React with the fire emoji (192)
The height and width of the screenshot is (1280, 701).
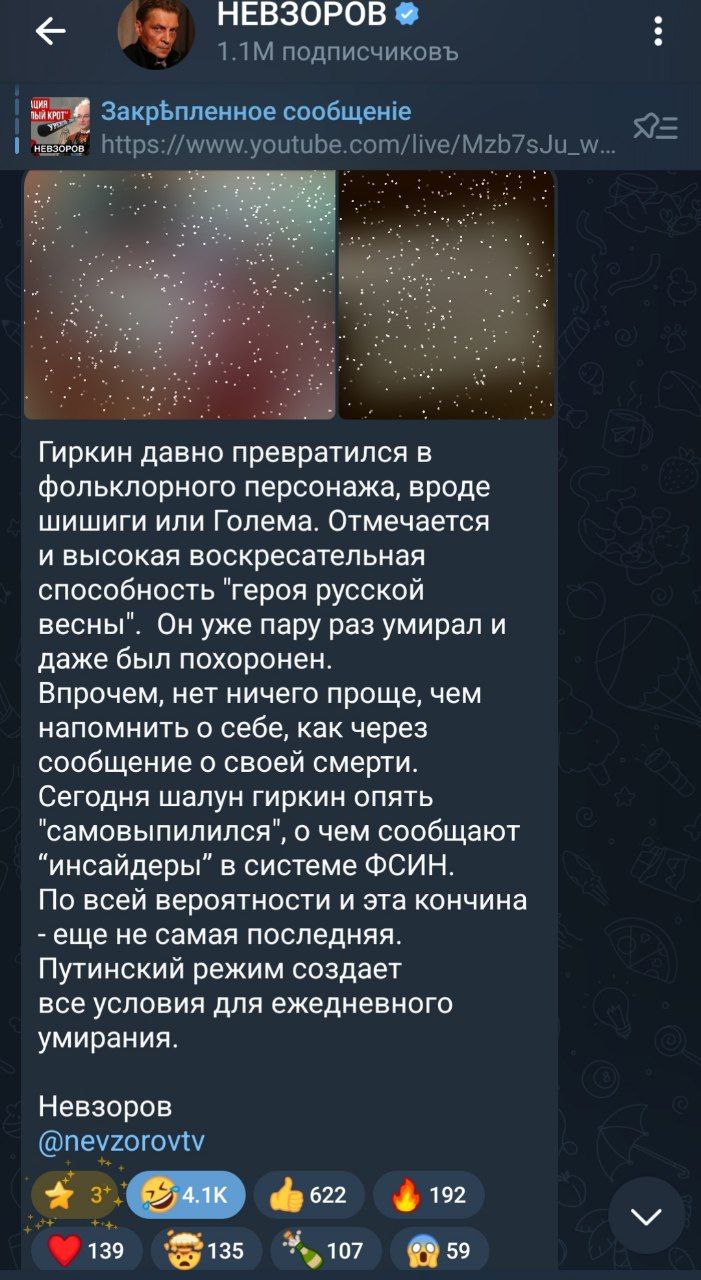tap(428, 1195)
